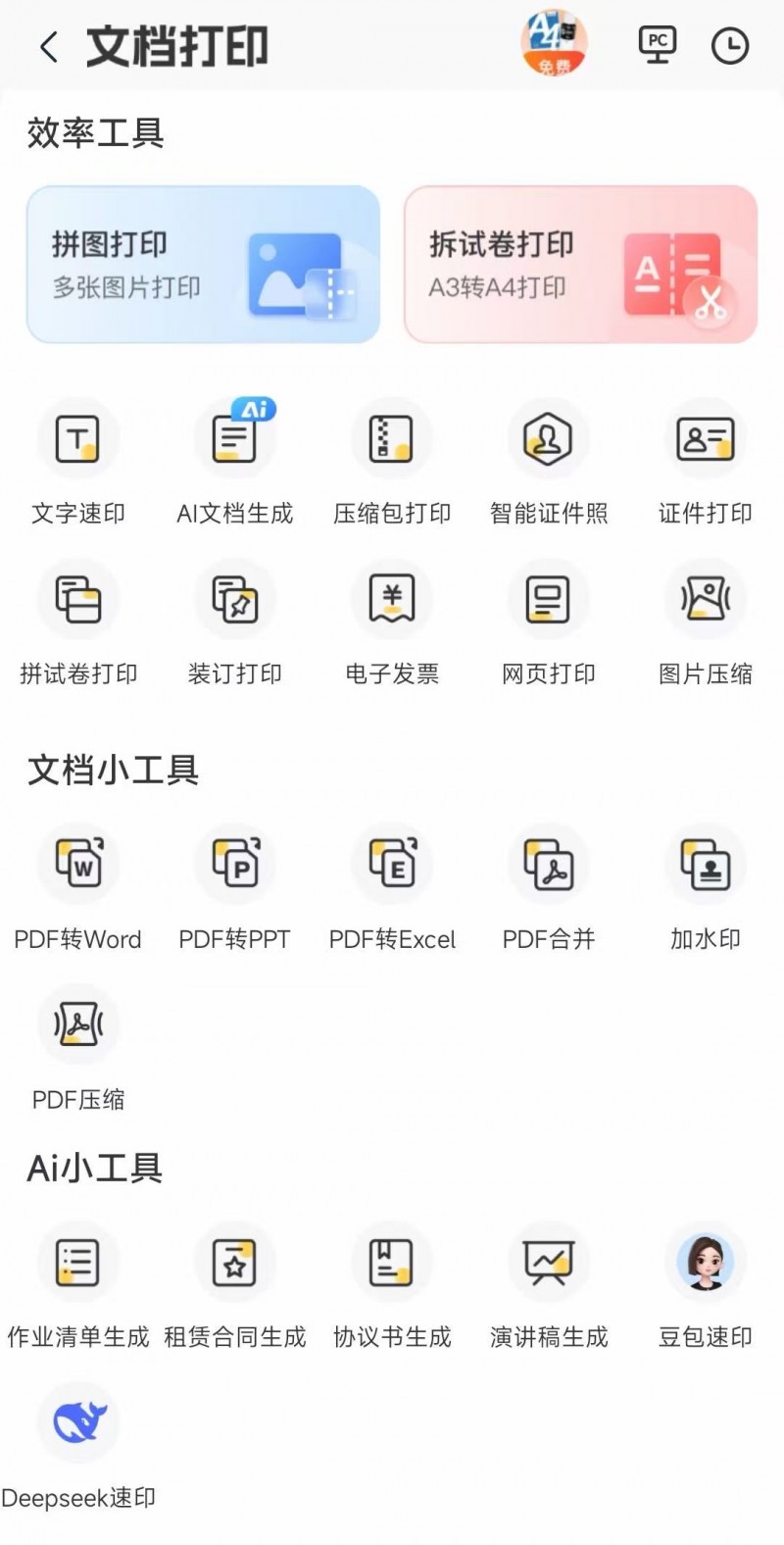Image resolution: width=784 pixels, height=1545 pixels.
Task: Open 拆试卷打印 card
Action: pos(580,265)
